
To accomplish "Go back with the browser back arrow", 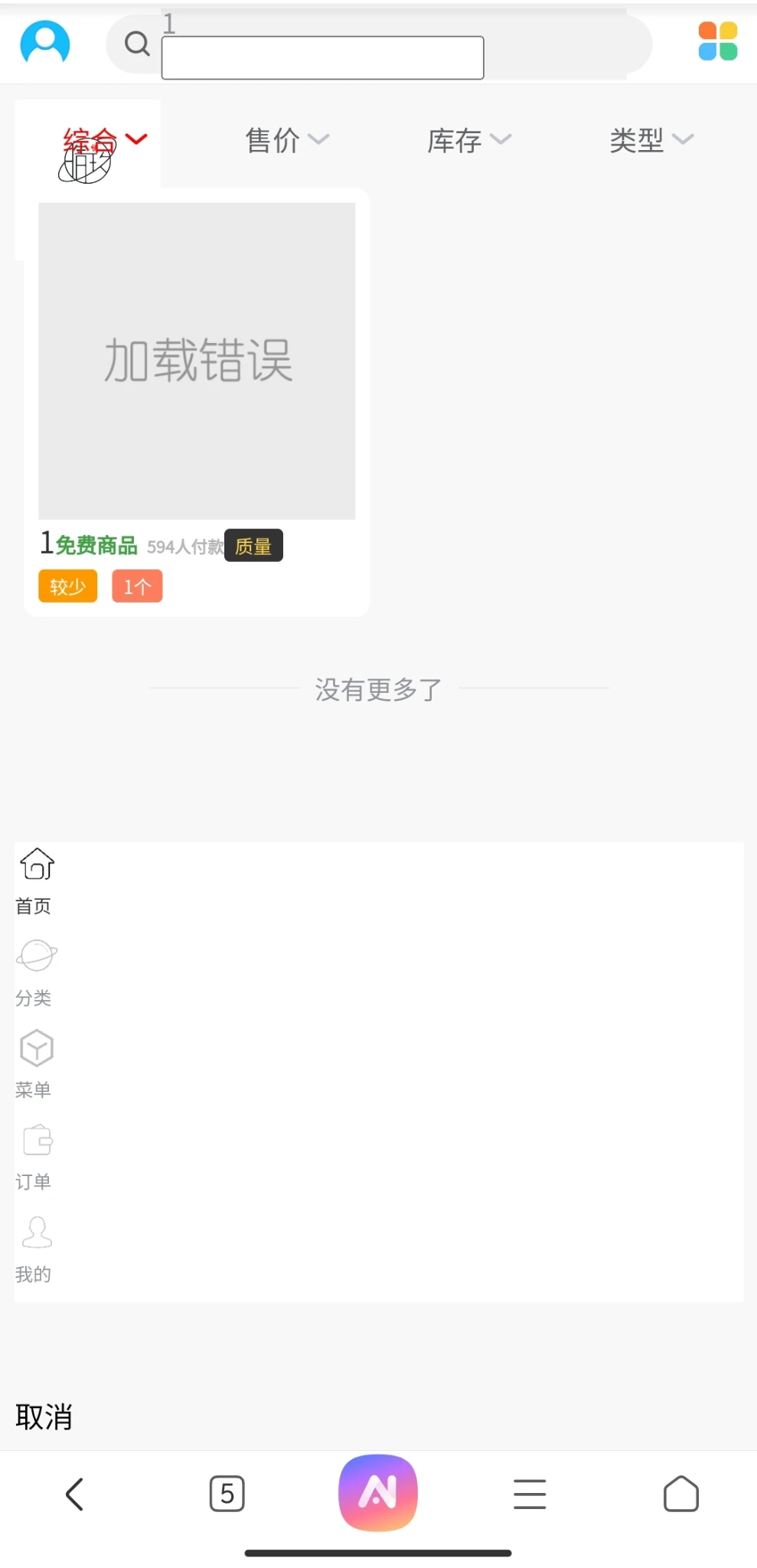I will (75, 1494).
